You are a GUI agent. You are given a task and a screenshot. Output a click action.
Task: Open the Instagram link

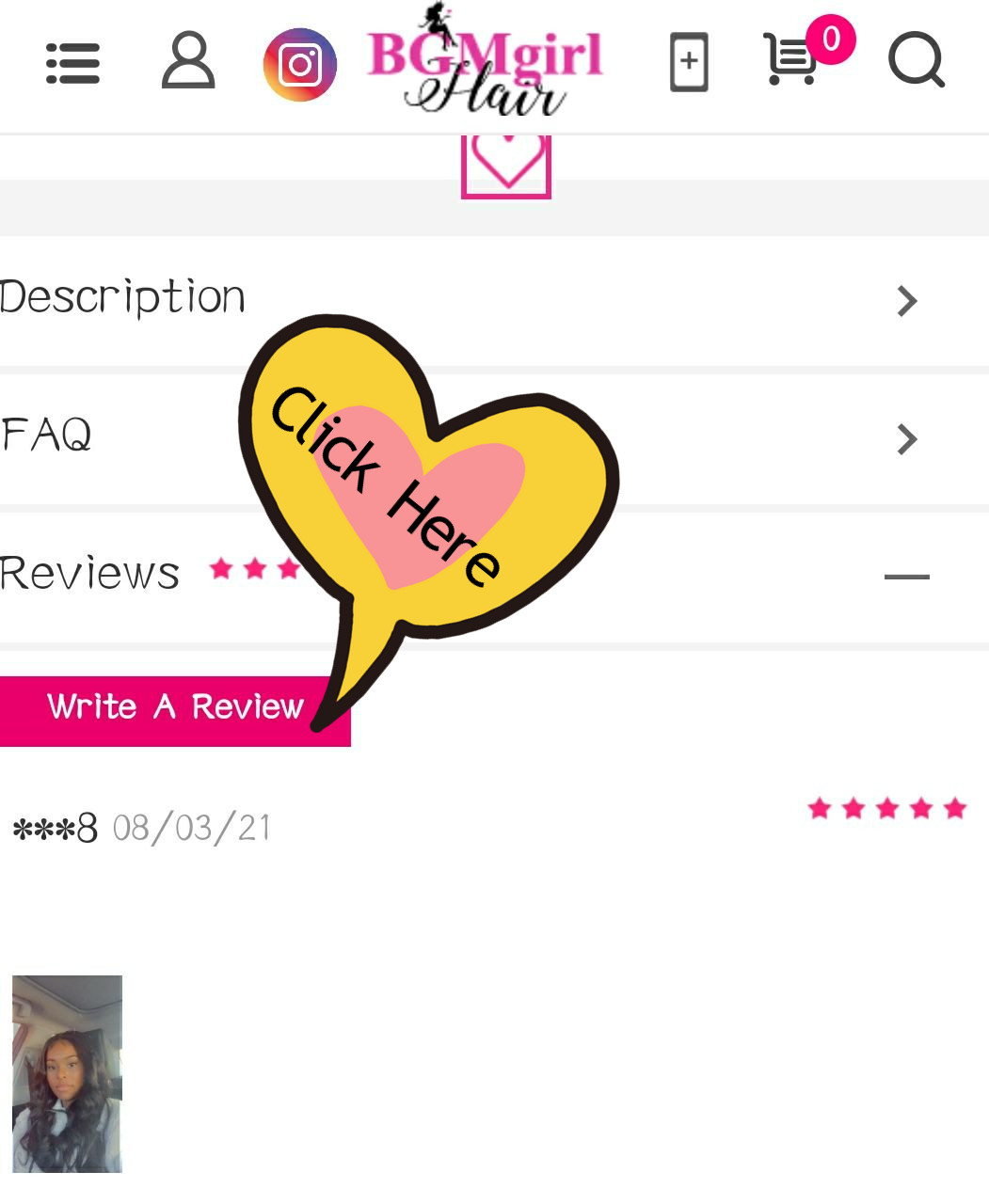[x=300, y=65]
